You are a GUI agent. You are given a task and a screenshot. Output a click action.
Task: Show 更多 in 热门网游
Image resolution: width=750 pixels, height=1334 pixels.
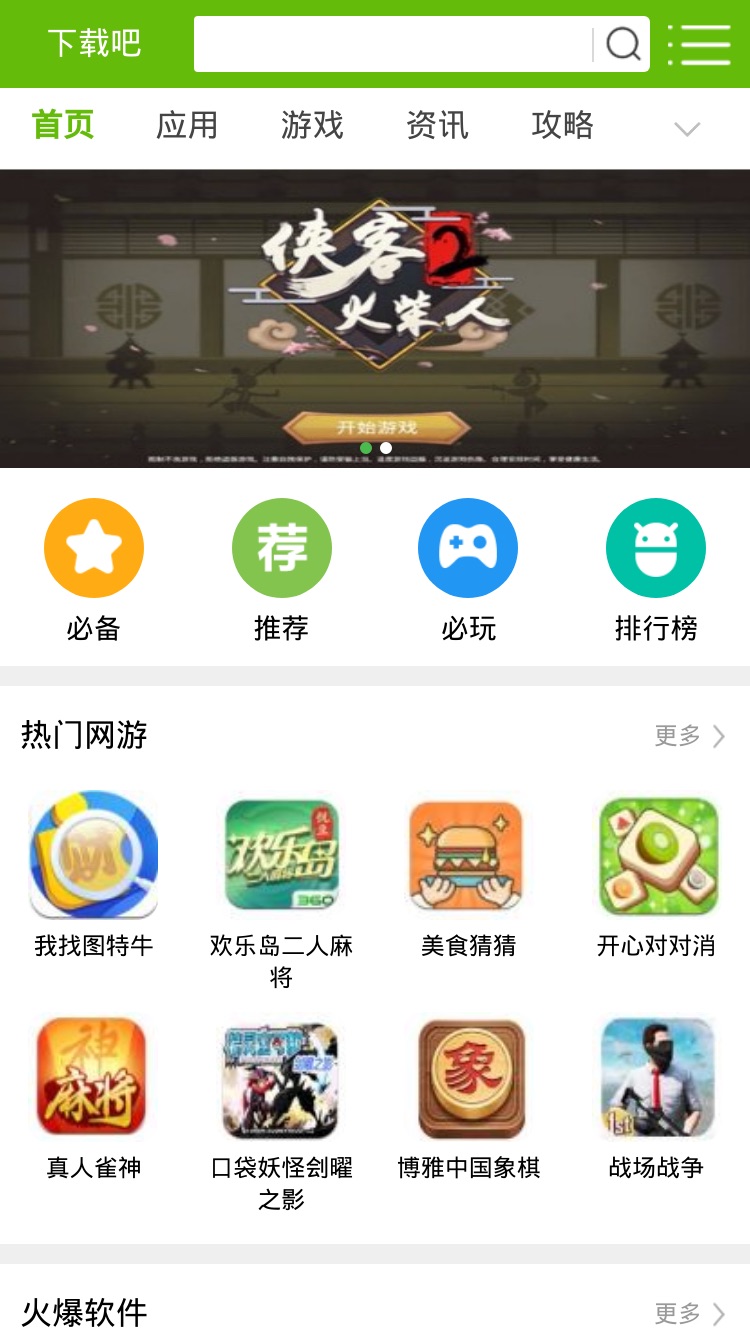[x=690, y=736]
